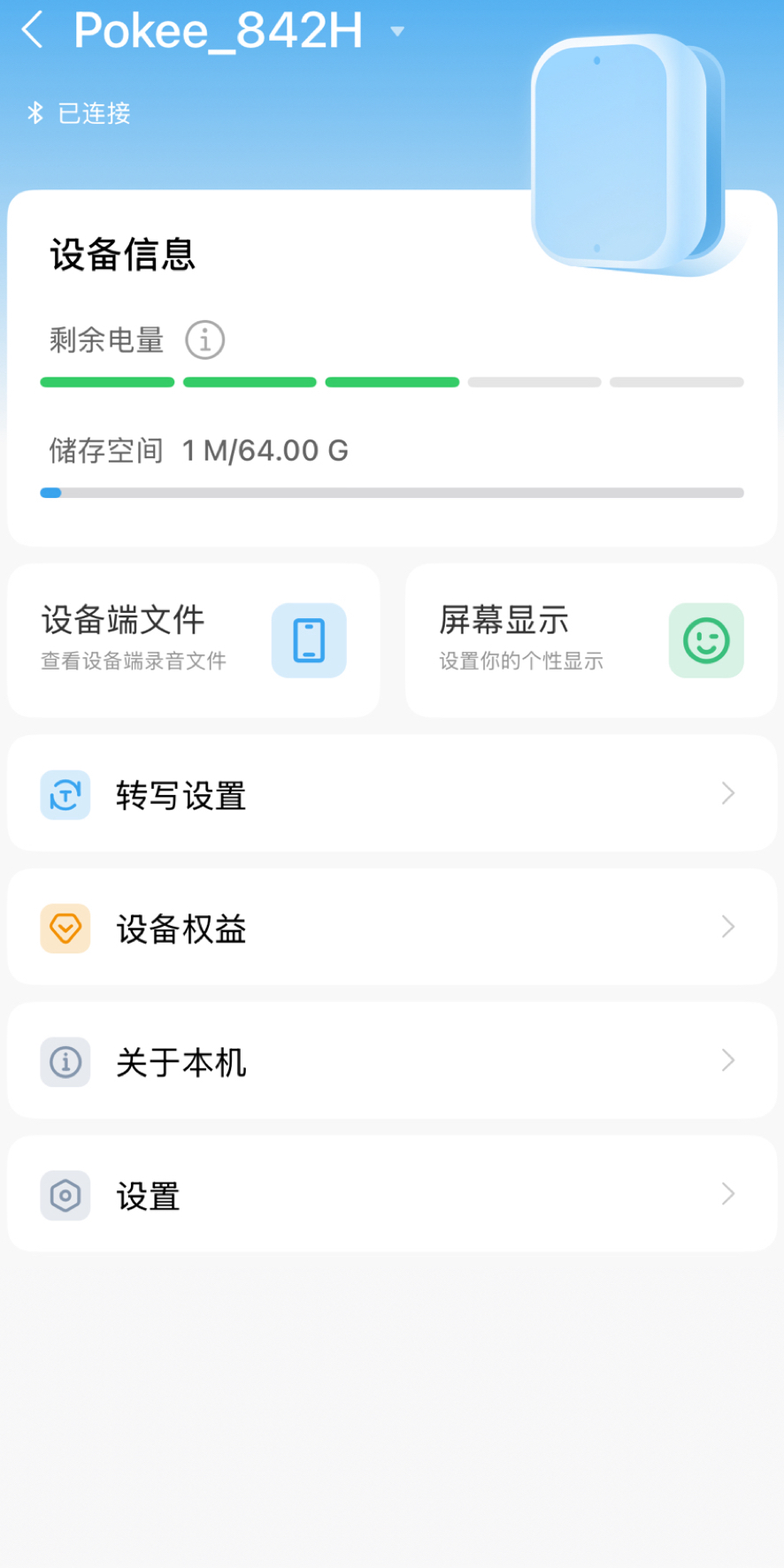
Task: Open 转写设置 row
Action: pos(392,794)
